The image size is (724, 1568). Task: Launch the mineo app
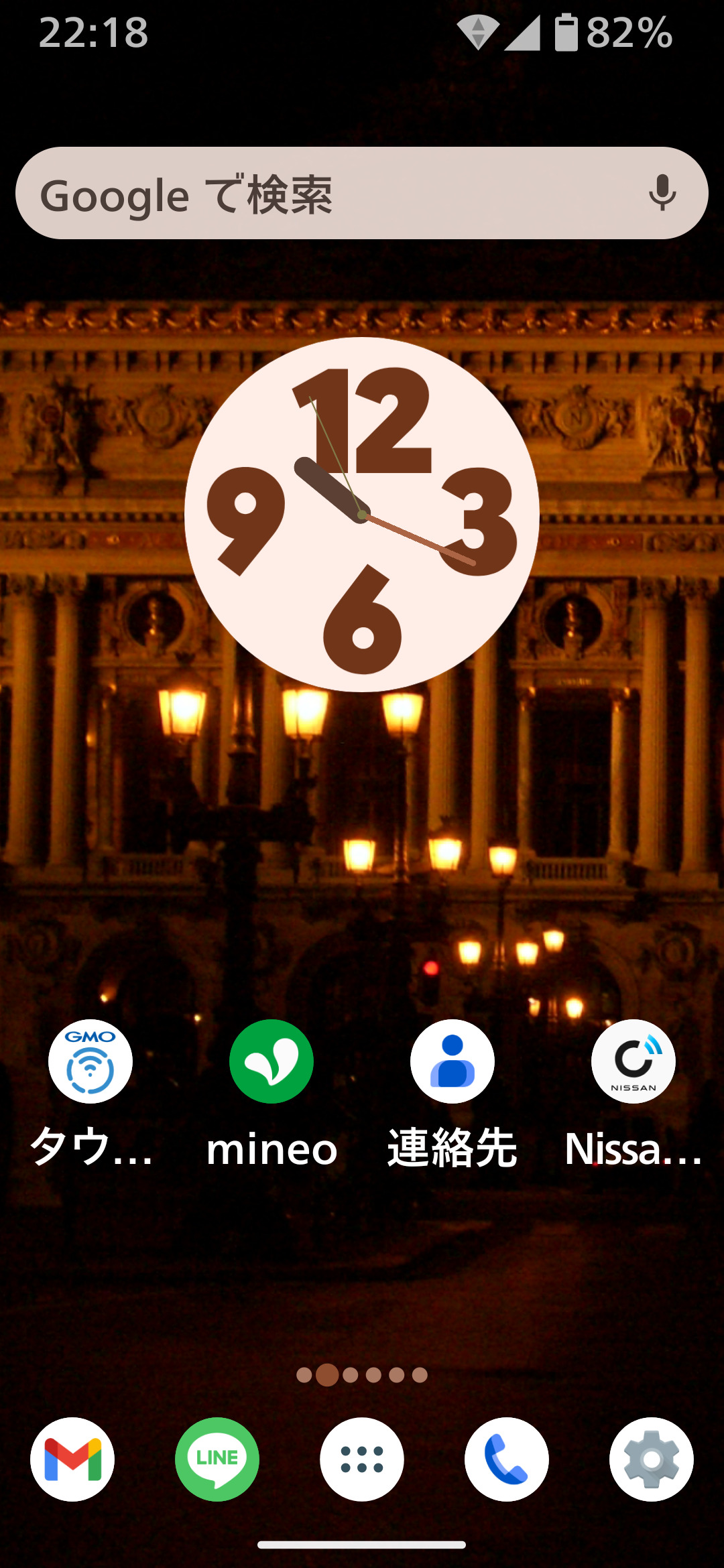point(271,1061)
